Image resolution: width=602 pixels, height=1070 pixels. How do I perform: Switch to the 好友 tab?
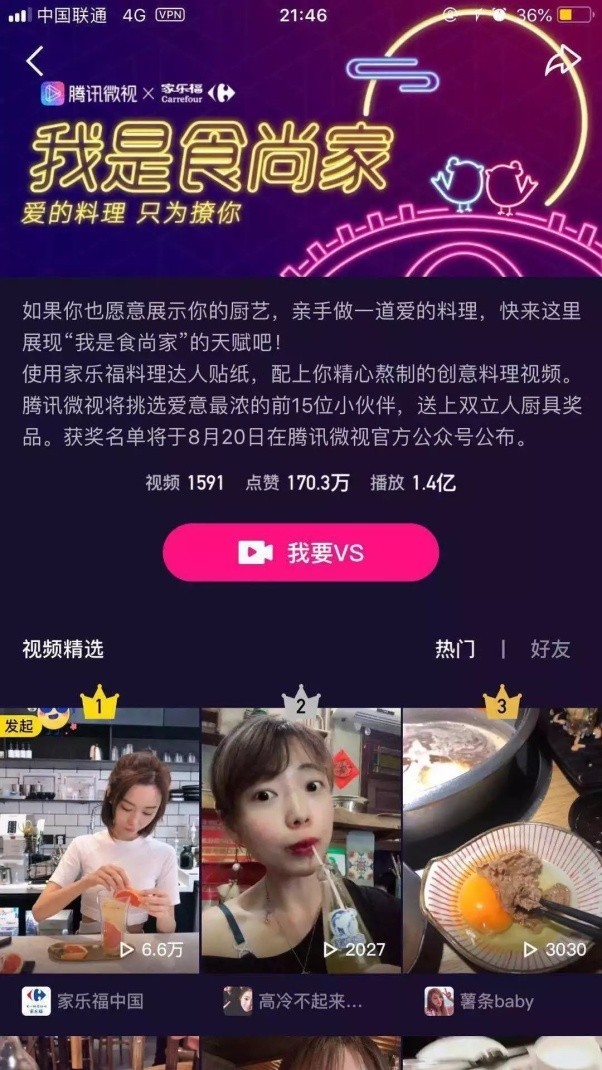[x=550, y=649]
